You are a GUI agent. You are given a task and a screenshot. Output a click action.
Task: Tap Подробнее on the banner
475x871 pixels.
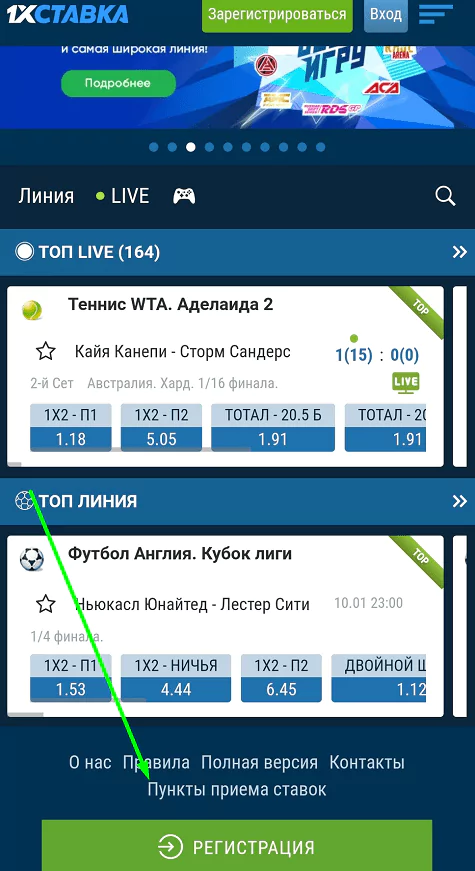tap(118, 83)
